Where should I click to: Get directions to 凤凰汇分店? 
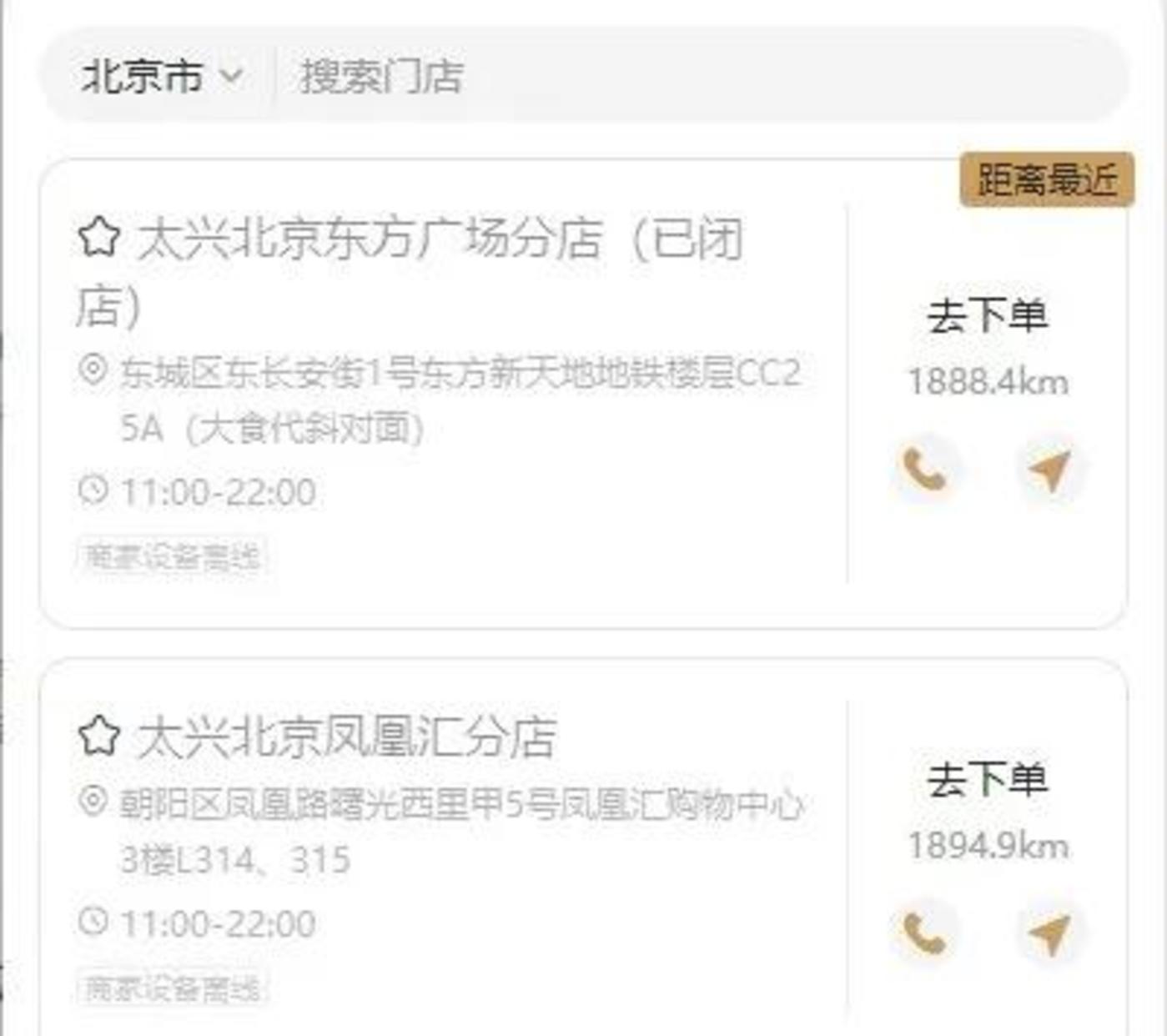pyautogui.click(x=1049, y=933)
